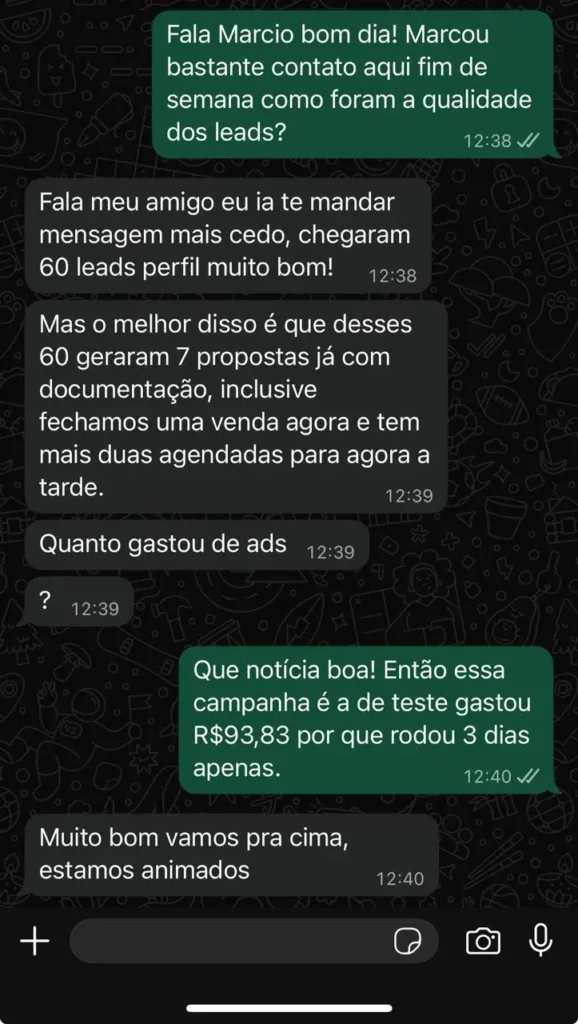Tap the message input field
The image size is (578, 1024).
pyautogui.click(x=253, y=941)
